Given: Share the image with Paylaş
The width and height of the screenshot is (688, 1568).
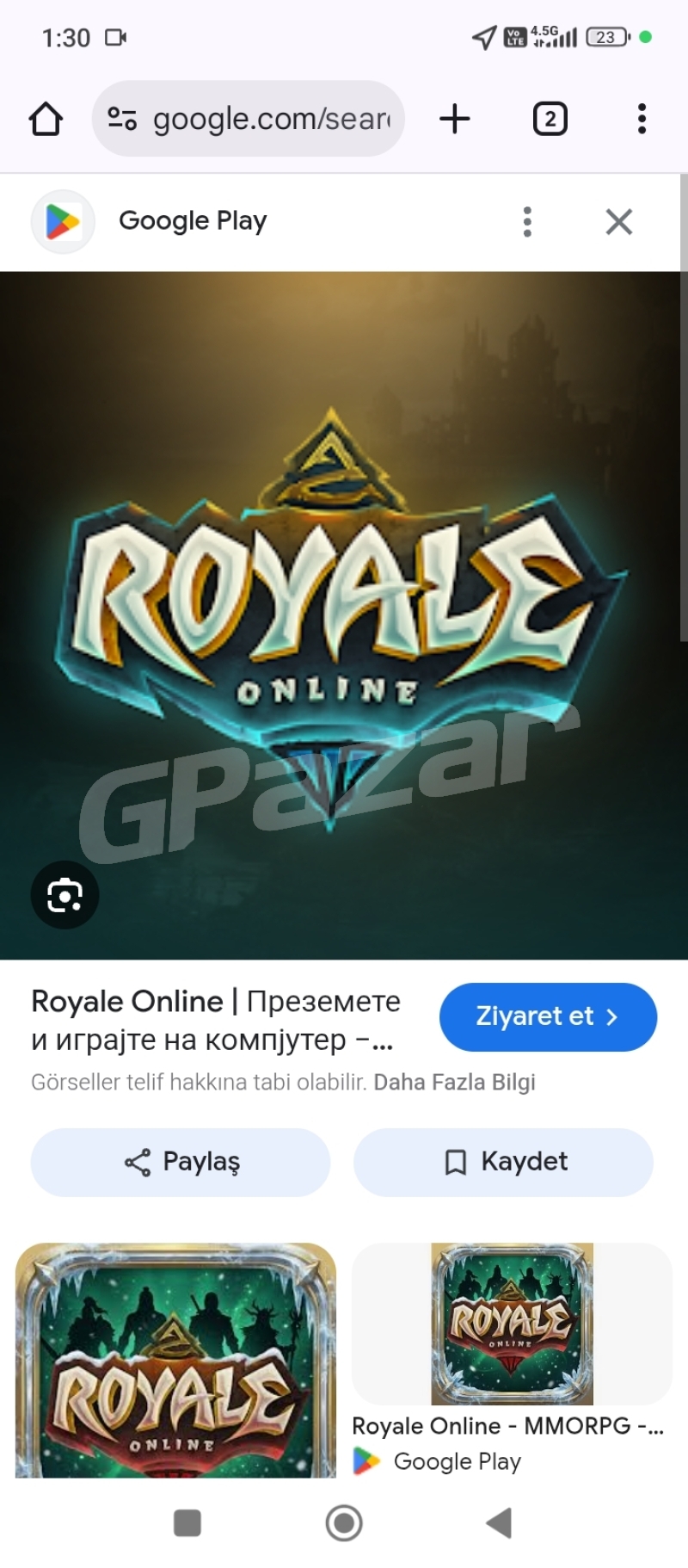Looking at the screenshot, I should (181, 1162).
